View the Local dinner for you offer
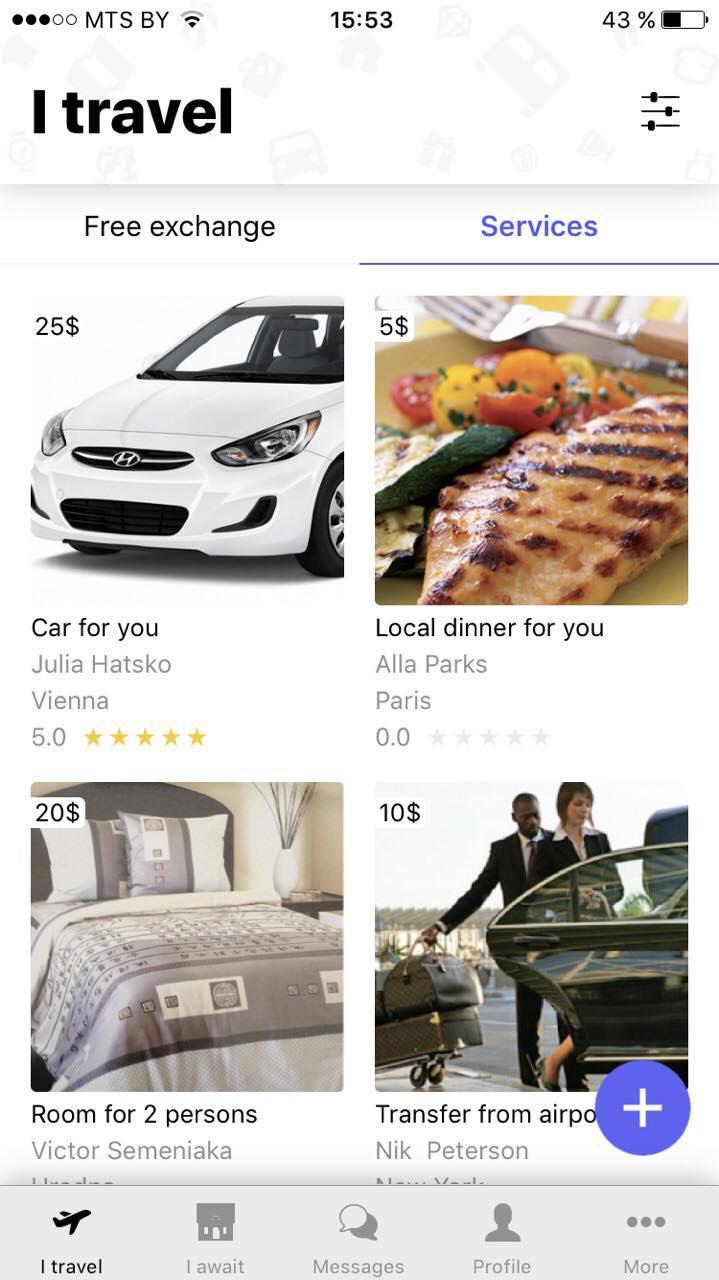 tap(531, 451)
